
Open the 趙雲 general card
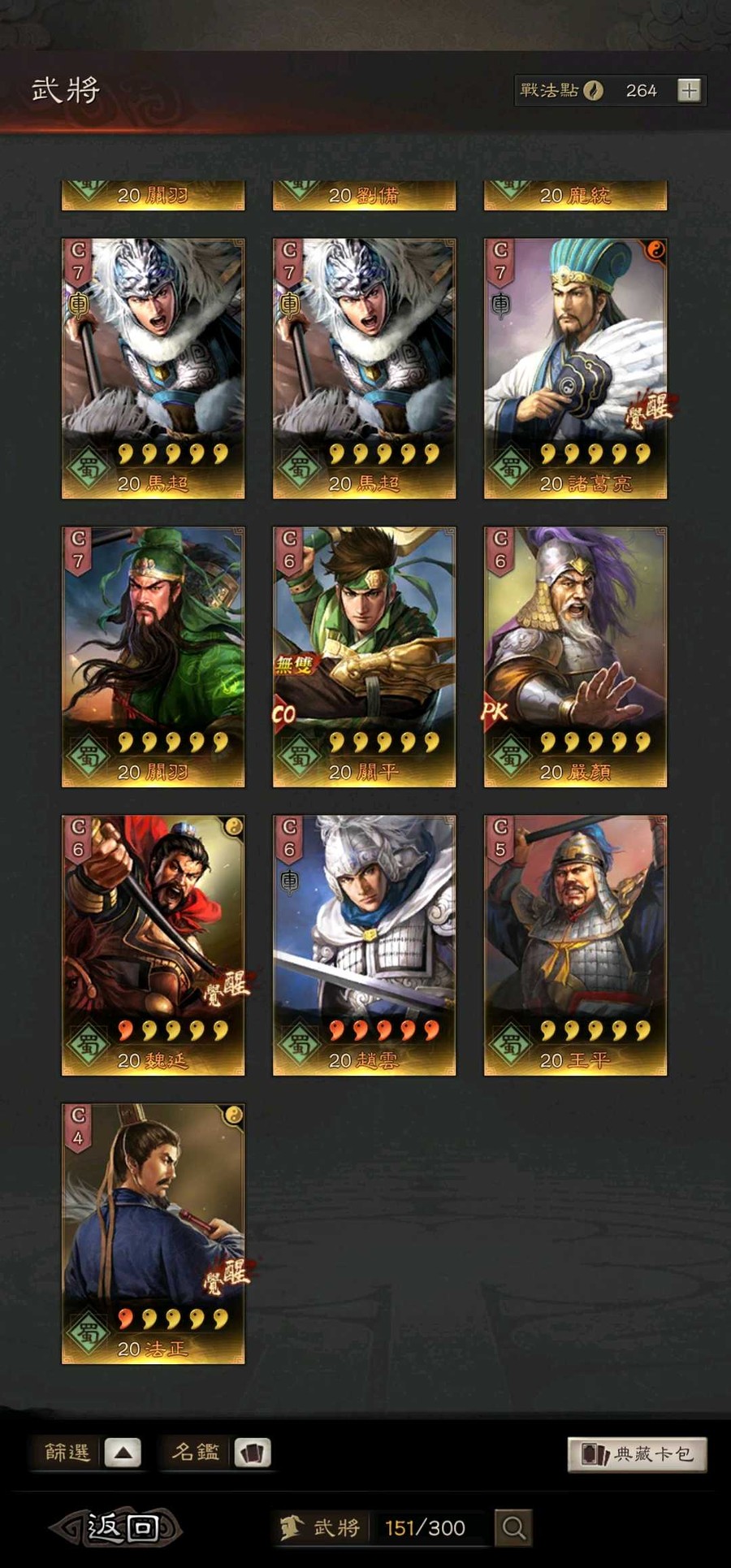[x=364, y=945]
